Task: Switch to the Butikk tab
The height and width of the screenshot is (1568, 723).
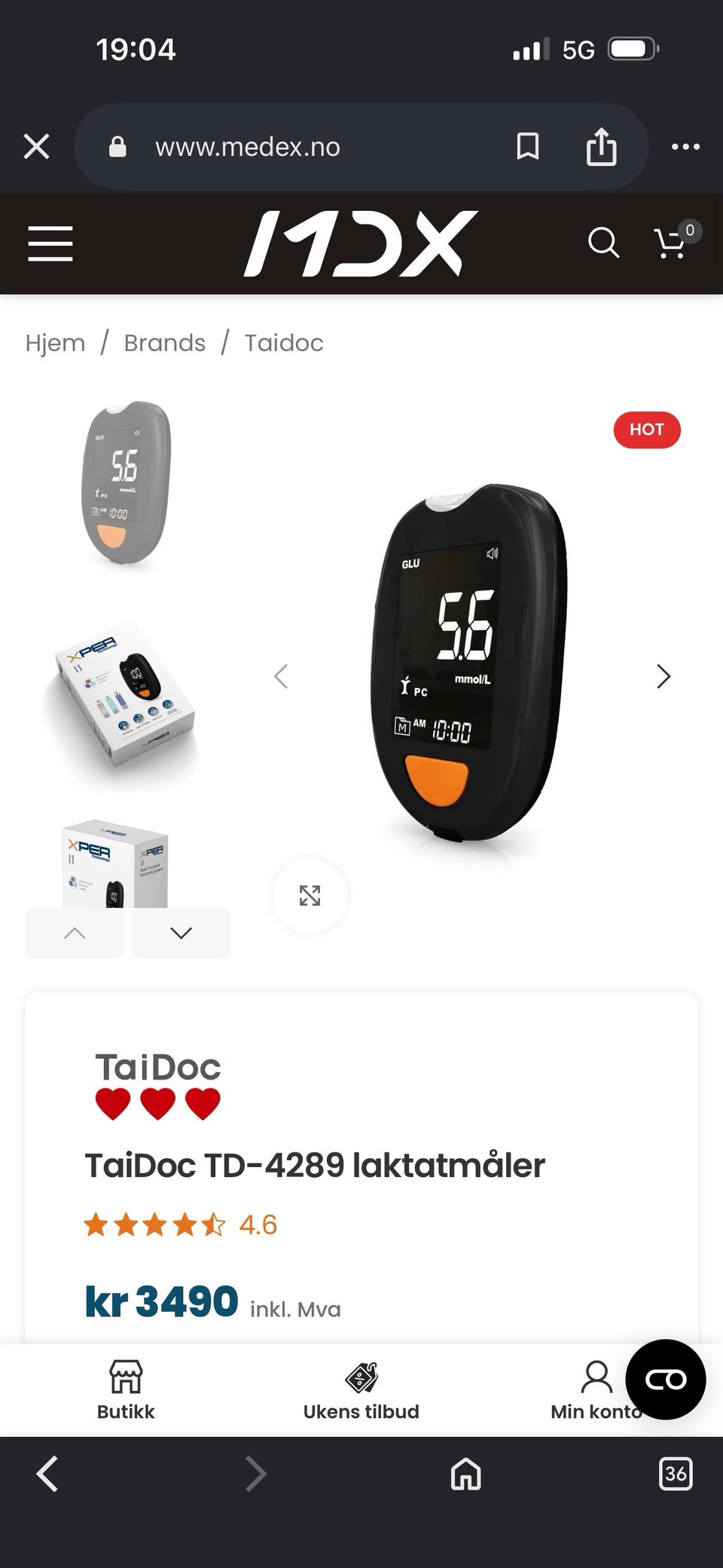Action: coord(126,1390)
